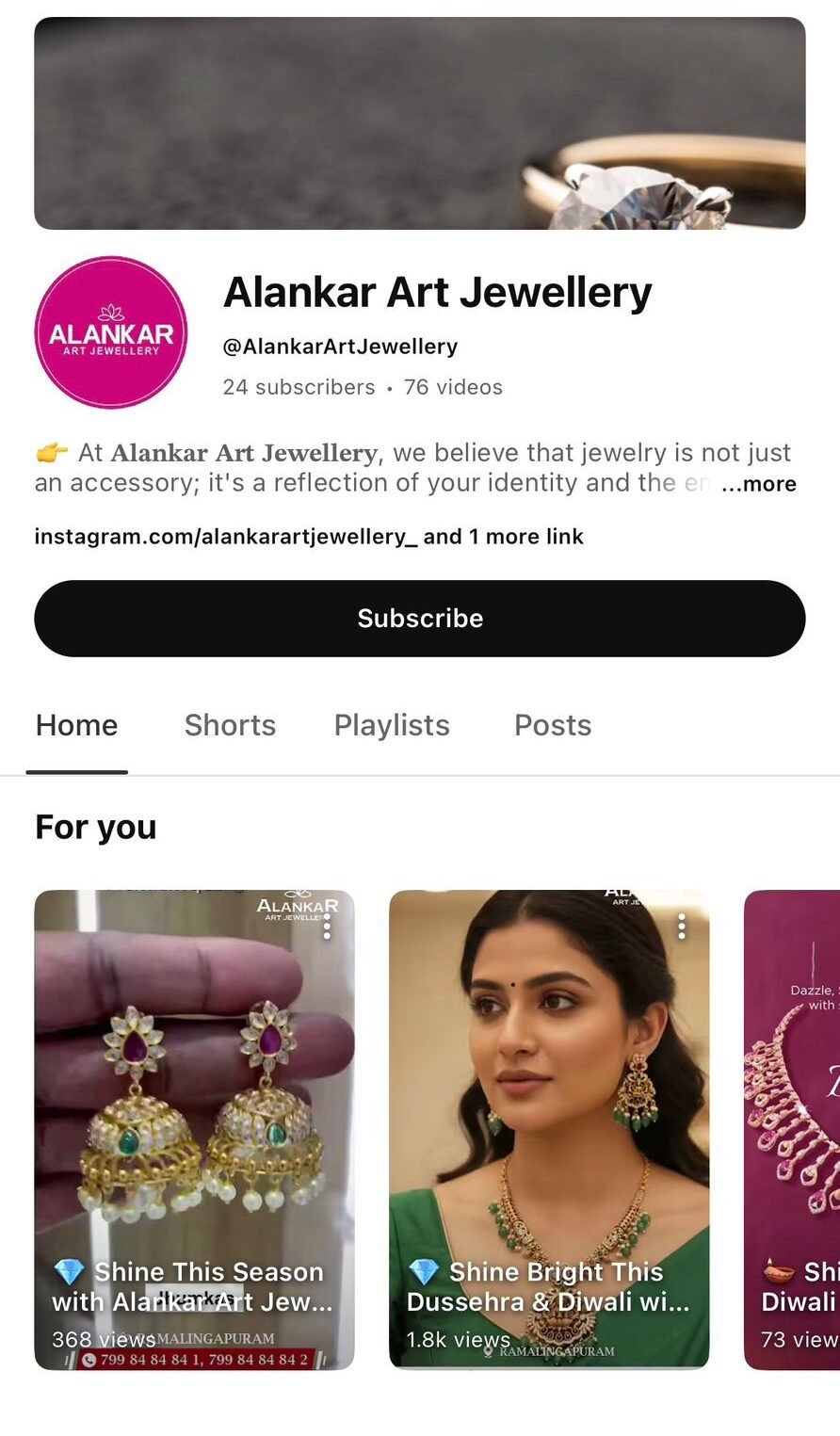Tap the Alankar channel profile picture
840x1436 pixels.
point(111,332)
